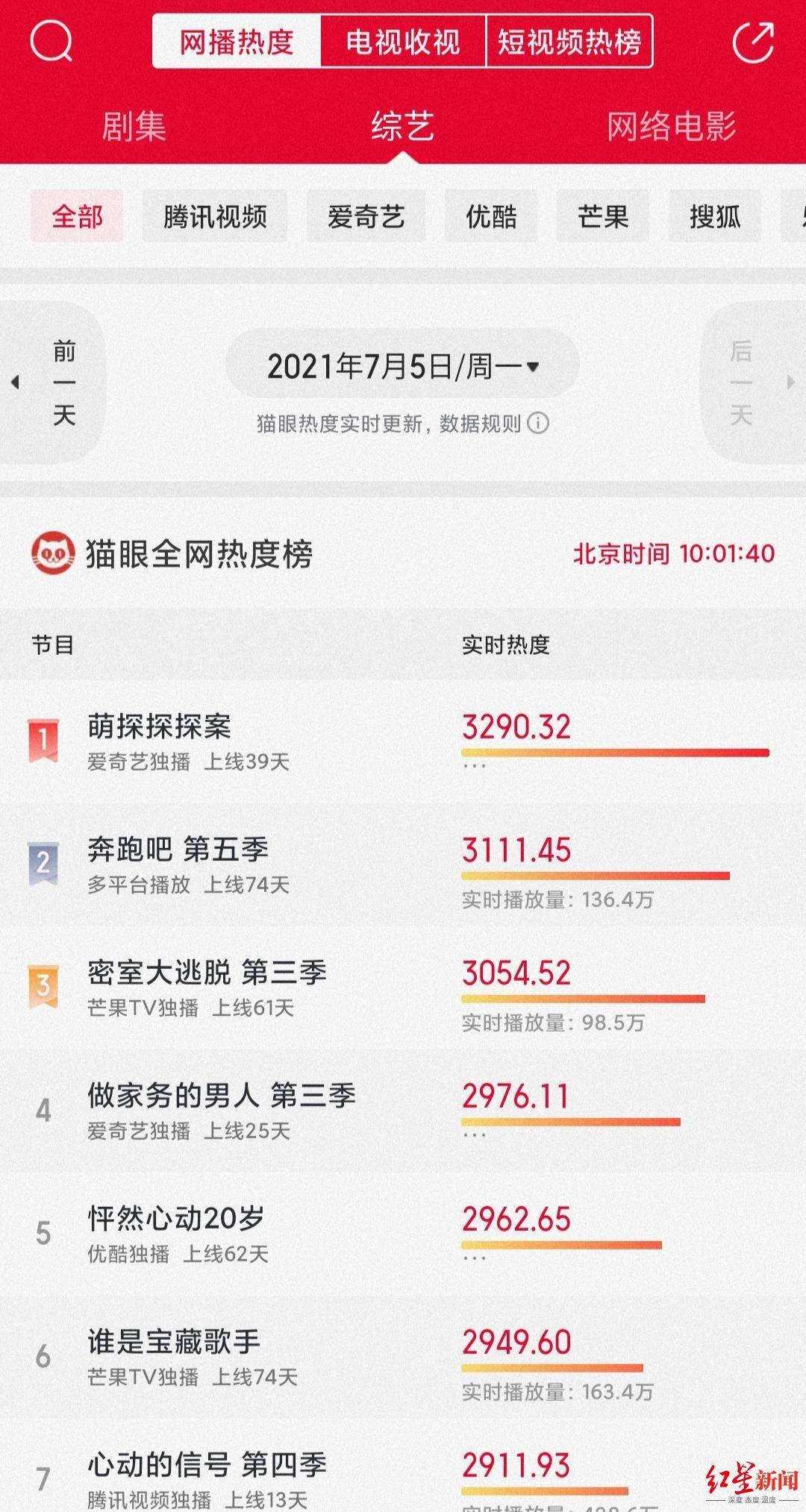Filter by 腾讯视频 platform
This screenshot has height=1512, width=806.
pos(215,216)
